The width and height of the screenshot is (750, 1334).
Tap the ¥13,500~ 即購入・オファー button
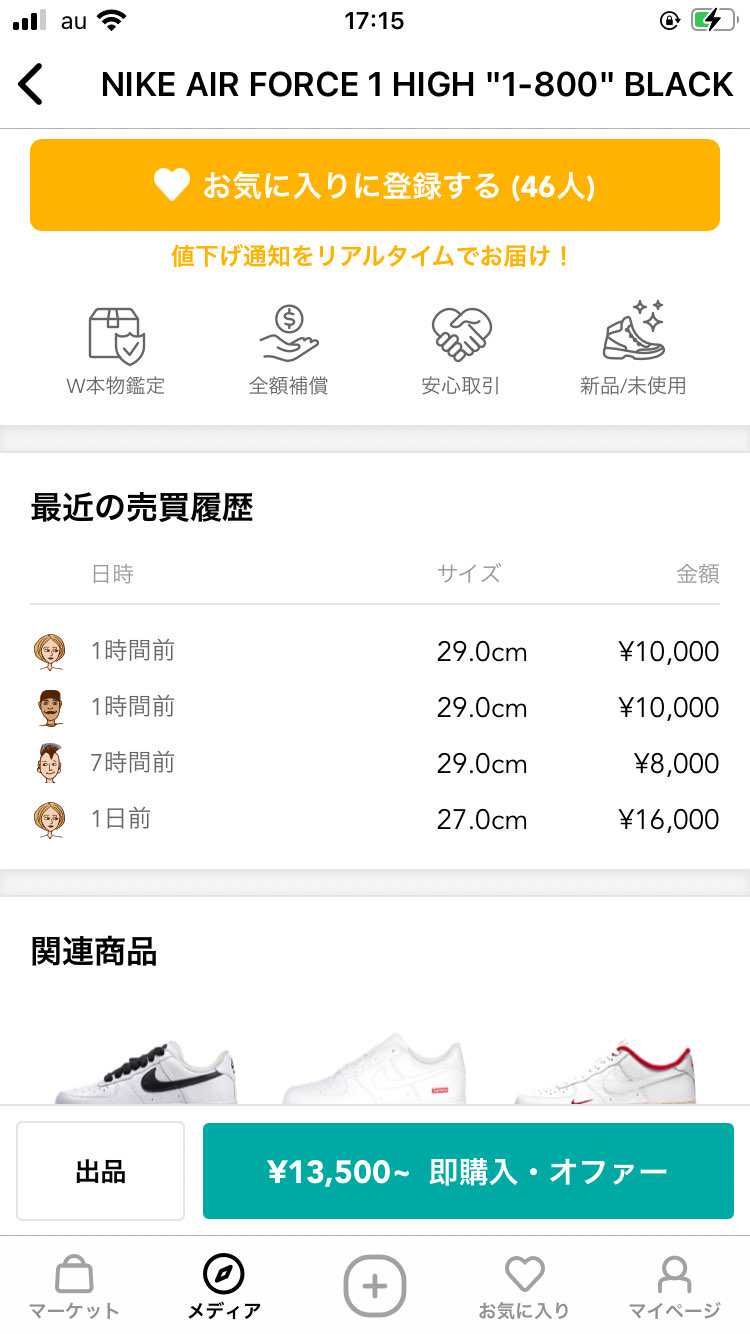click(468, 1171)
